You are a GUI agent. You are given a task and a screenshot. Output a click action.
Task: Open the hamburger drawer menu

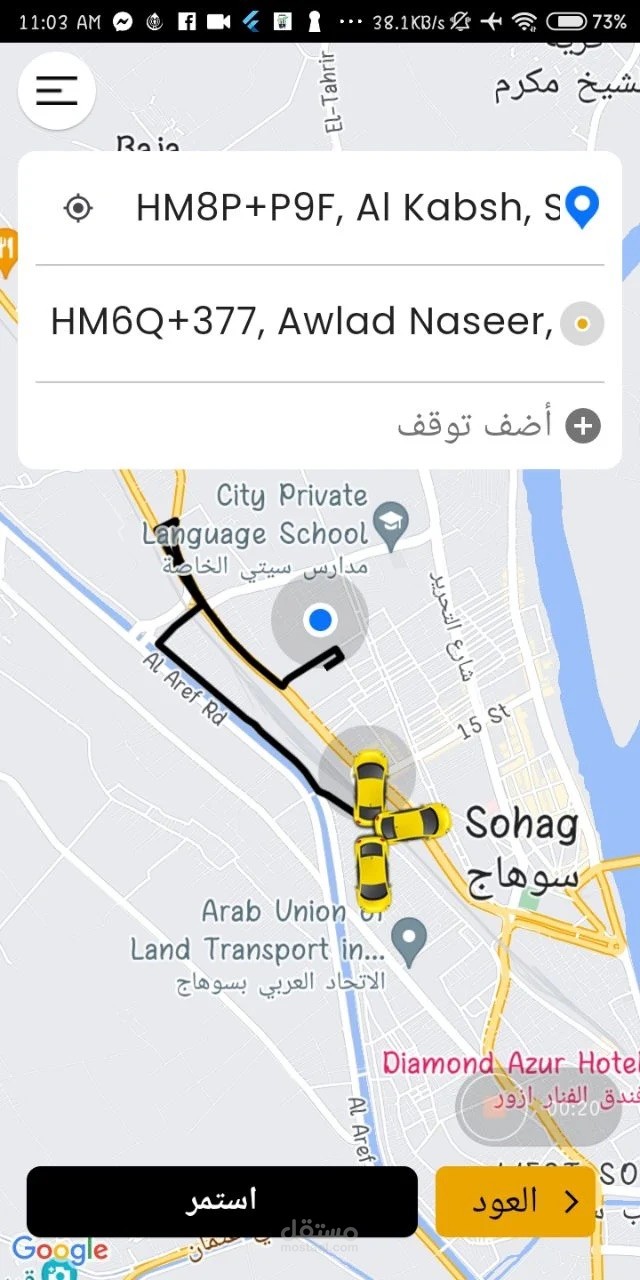(57, 91)
